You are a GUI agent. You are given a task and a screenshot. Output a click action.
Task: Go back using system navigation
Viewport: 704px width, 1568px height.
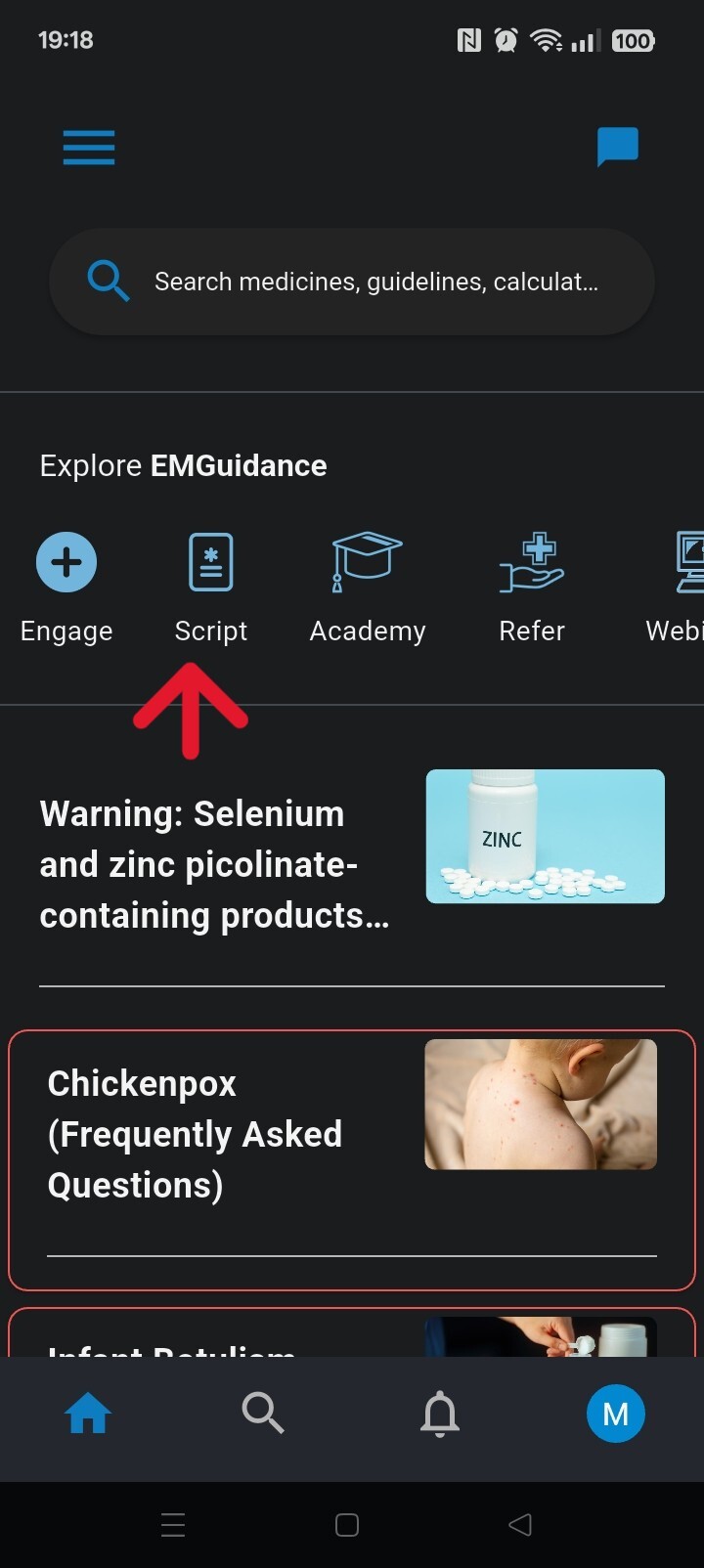click(521, 1525)
